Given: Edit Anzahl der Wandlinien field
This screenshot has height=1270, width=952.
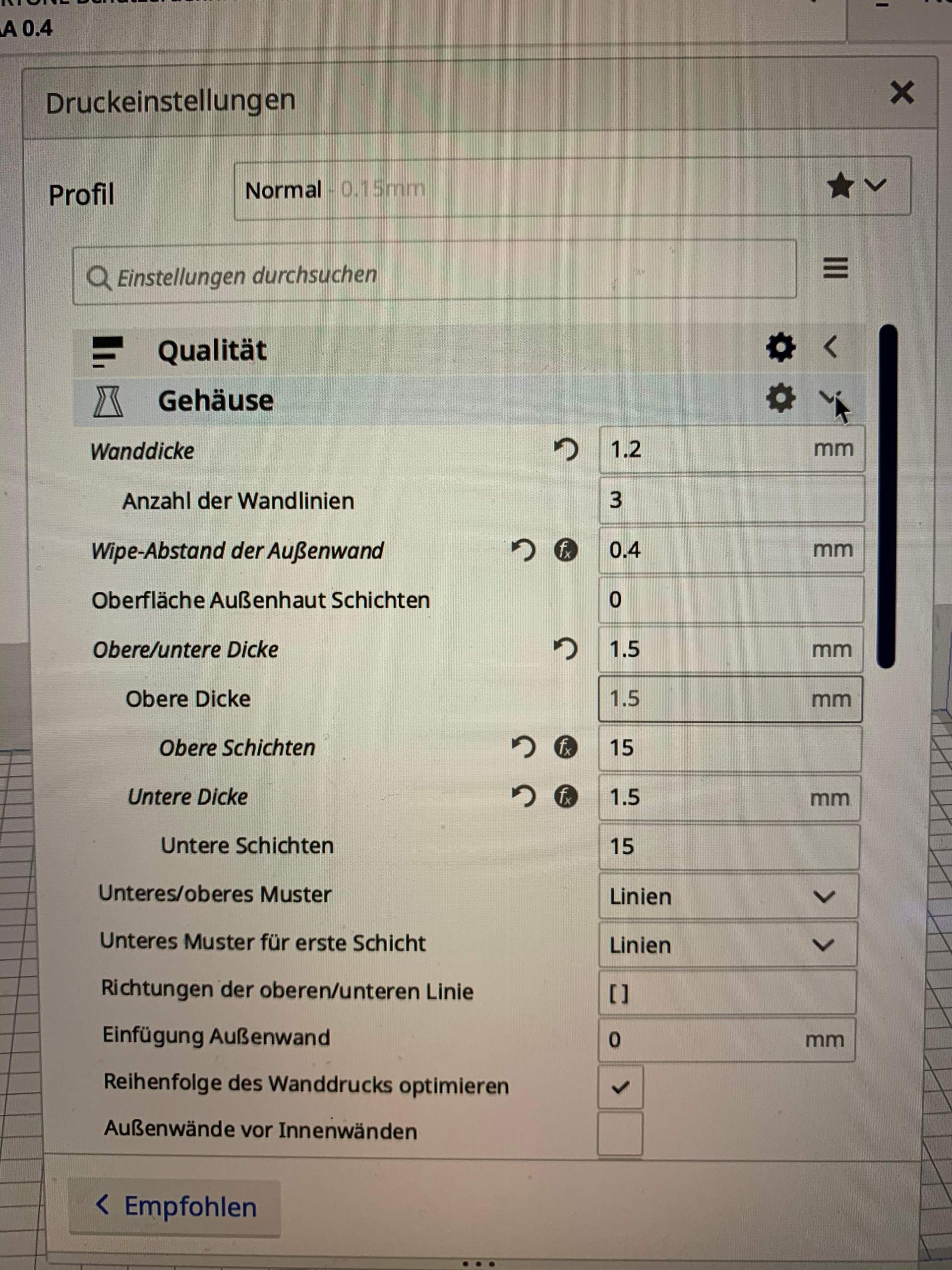Looking at the screenshot, I should pyautogui.click(x=730, y=500).
